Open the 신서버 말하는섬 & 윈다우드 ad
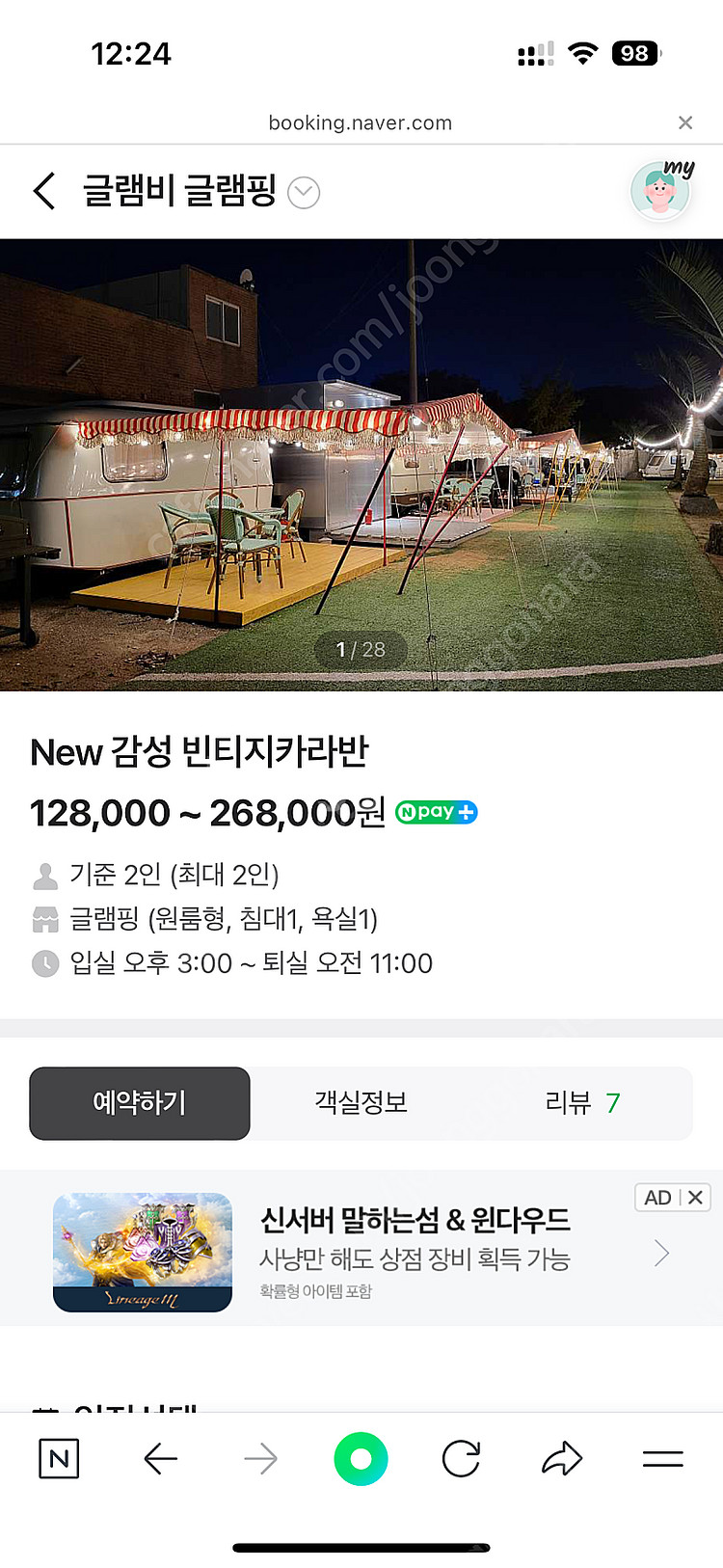The height and width of the screenshot is (1568, 723). 415,1252
